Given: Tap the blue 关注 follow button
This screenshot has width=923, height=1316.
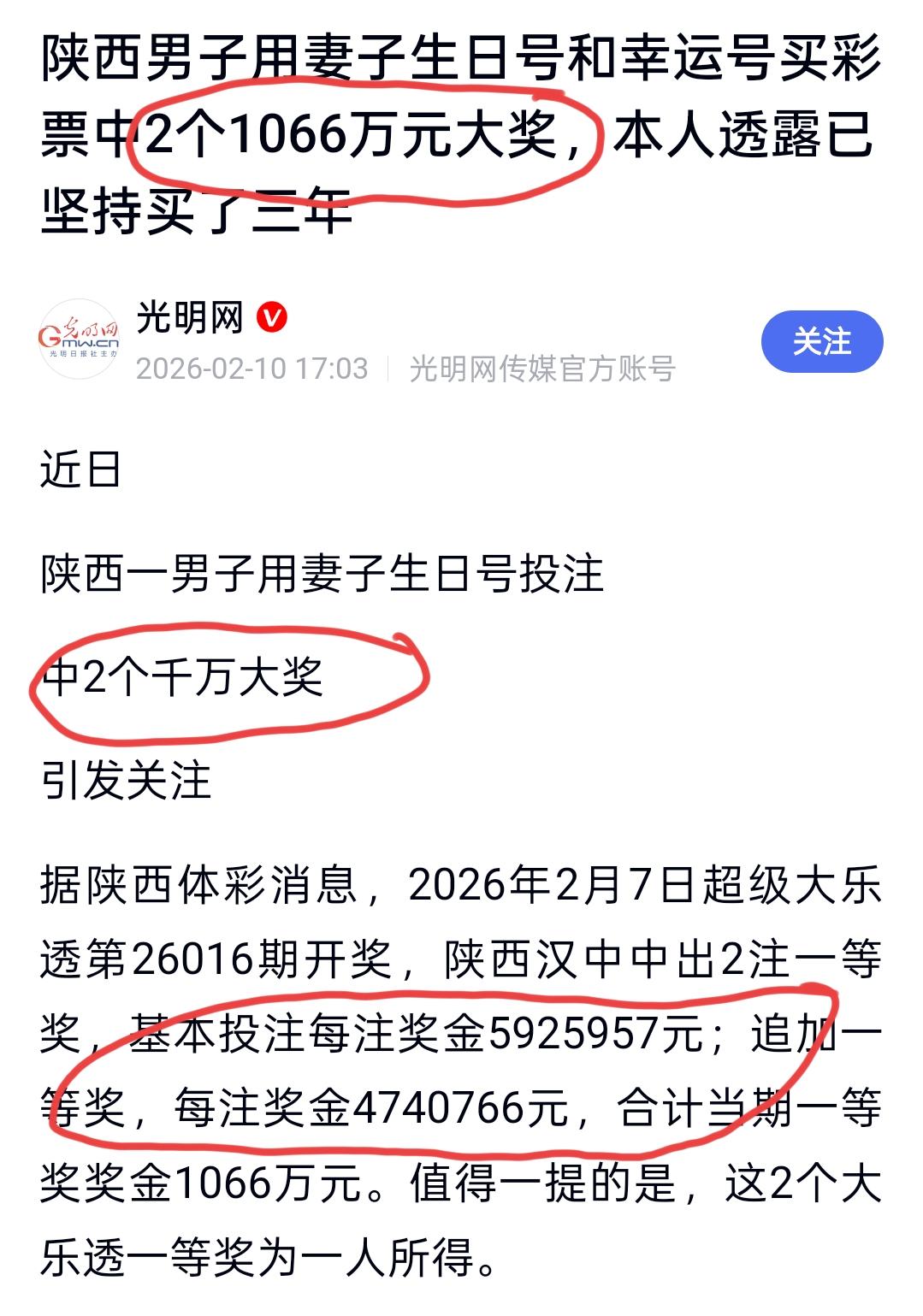Looking at the screenshot, I should pyautogui.click(x=823, y=340).
